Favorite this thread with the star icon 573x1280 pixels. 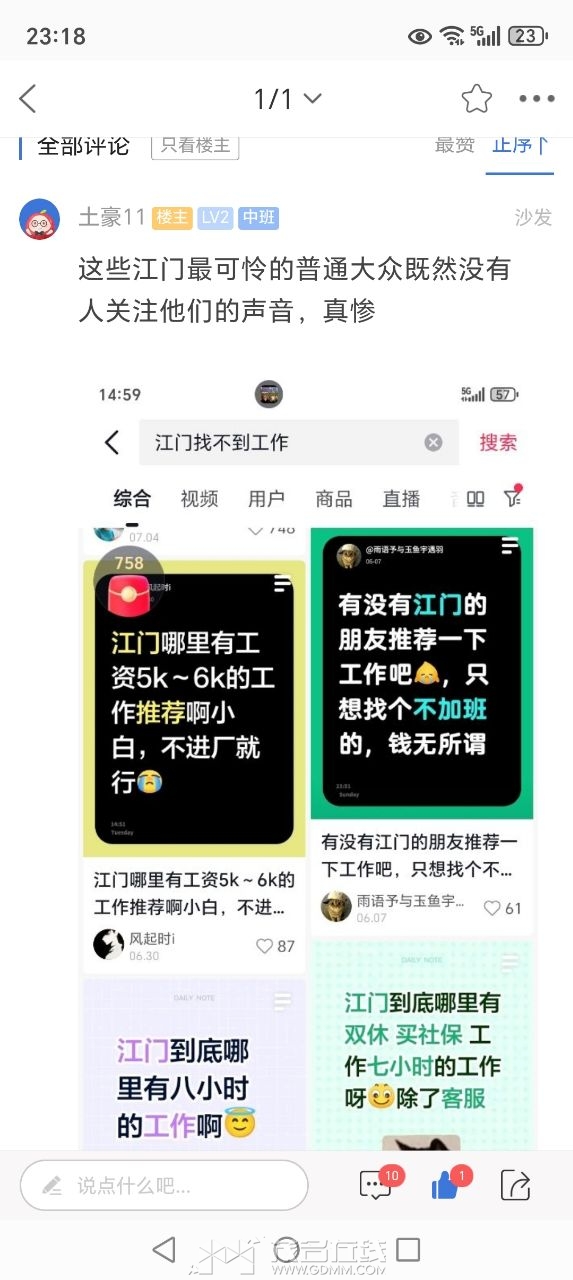(x=477, y=98)
